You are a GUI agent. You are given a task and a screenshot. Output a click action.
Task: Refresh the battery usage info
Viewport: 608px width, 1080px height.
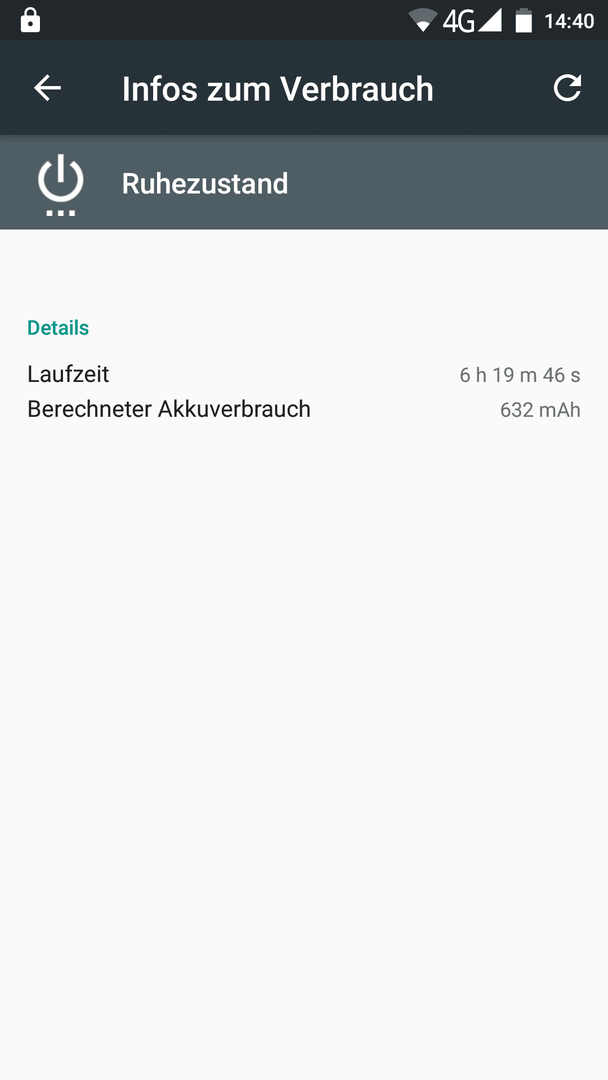tap(567, 88)
